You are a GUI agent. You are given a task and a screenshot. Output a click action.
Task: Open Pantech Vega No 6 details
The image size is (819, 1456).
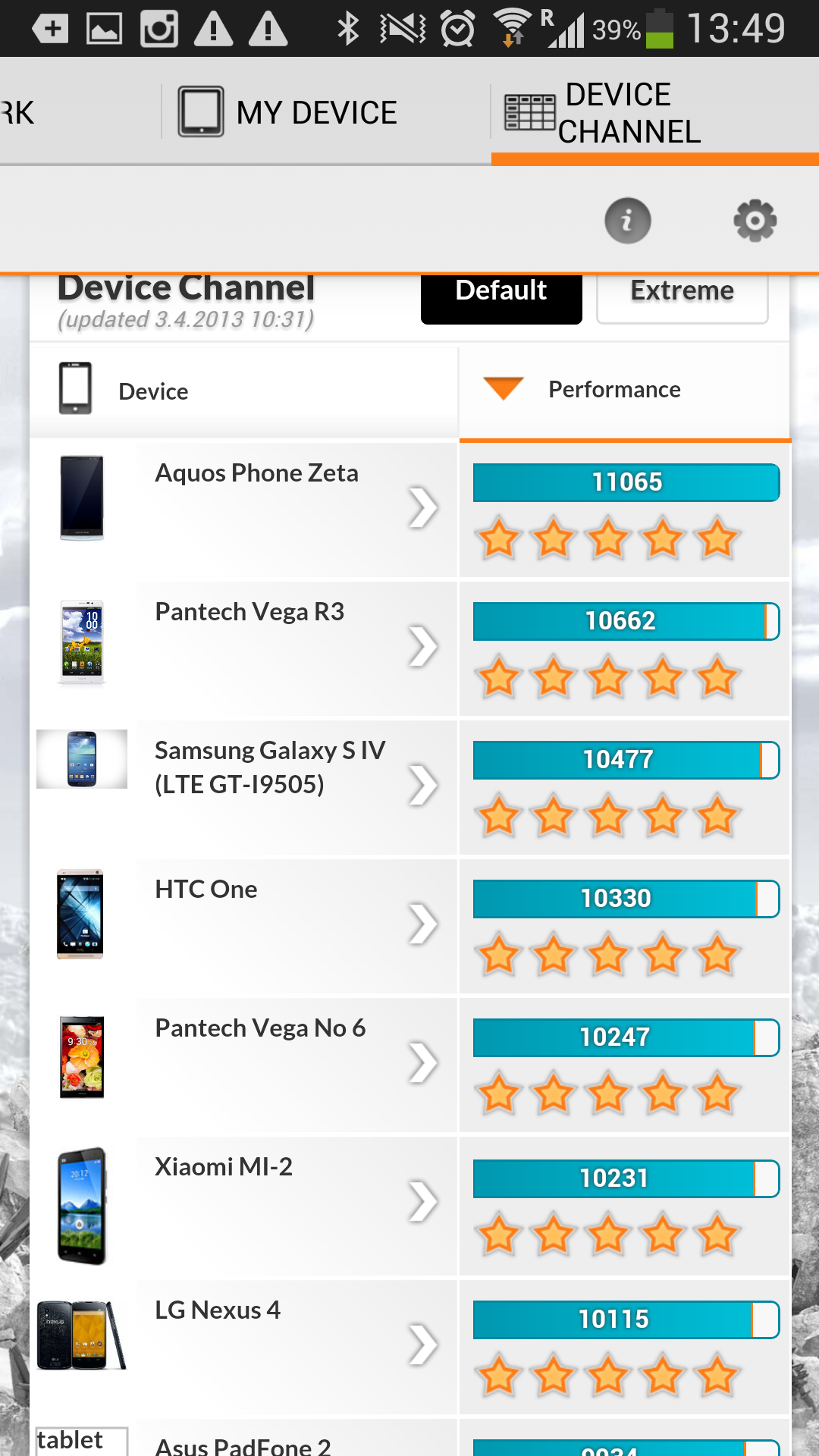click(244, 1062)
